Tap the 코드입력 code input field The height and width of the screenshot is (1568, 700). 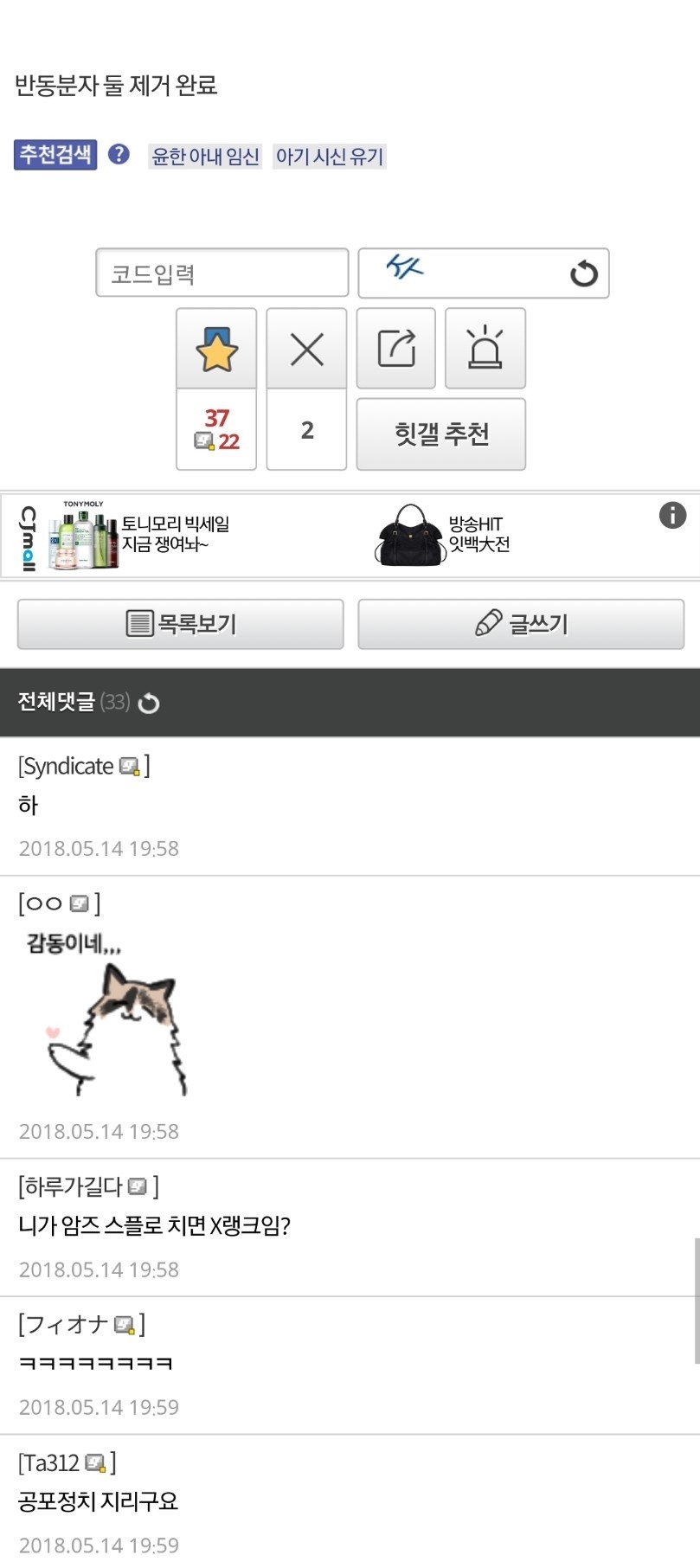pyautogui.click(x=222, y=273)
